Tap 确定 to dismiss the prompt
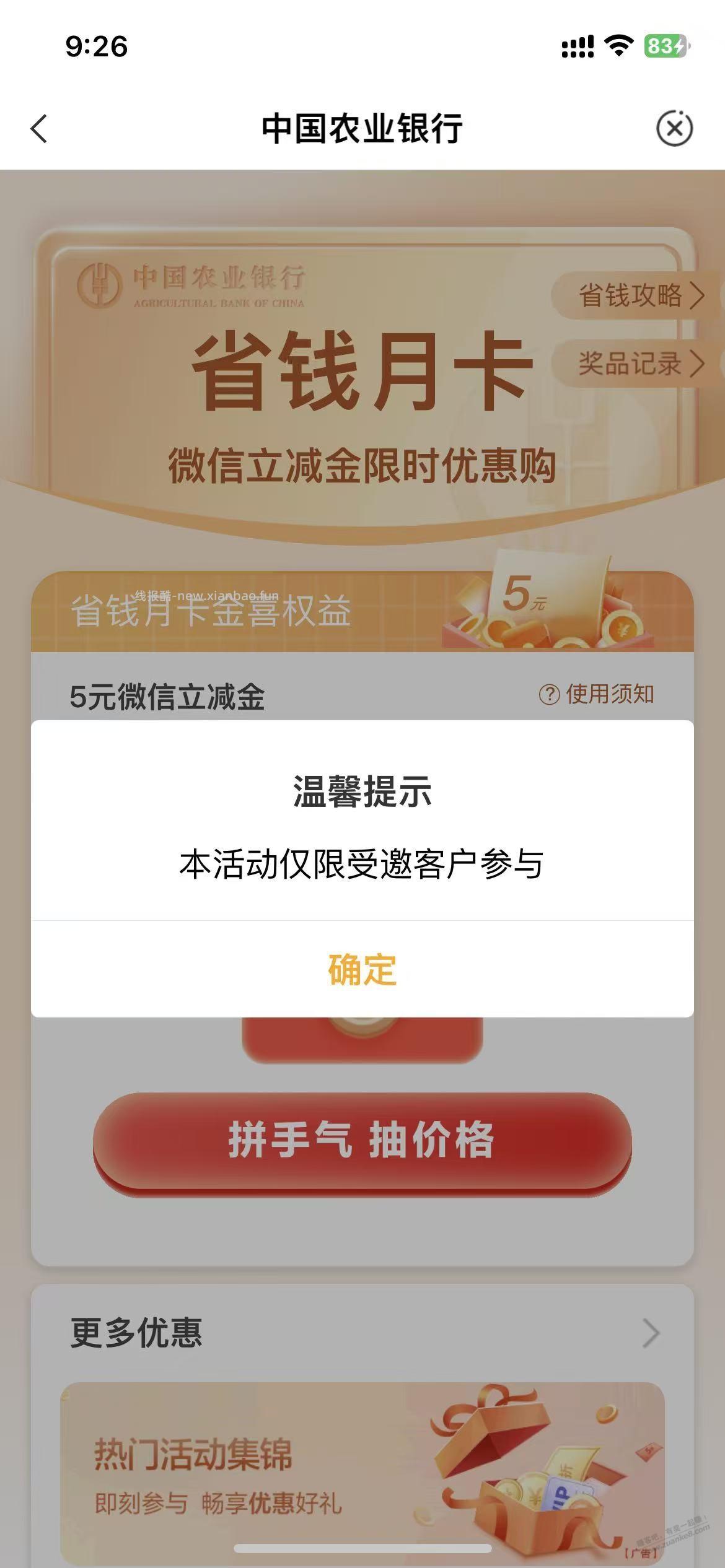The width and height of the screenshot is (725, 1568). [362, 972]
